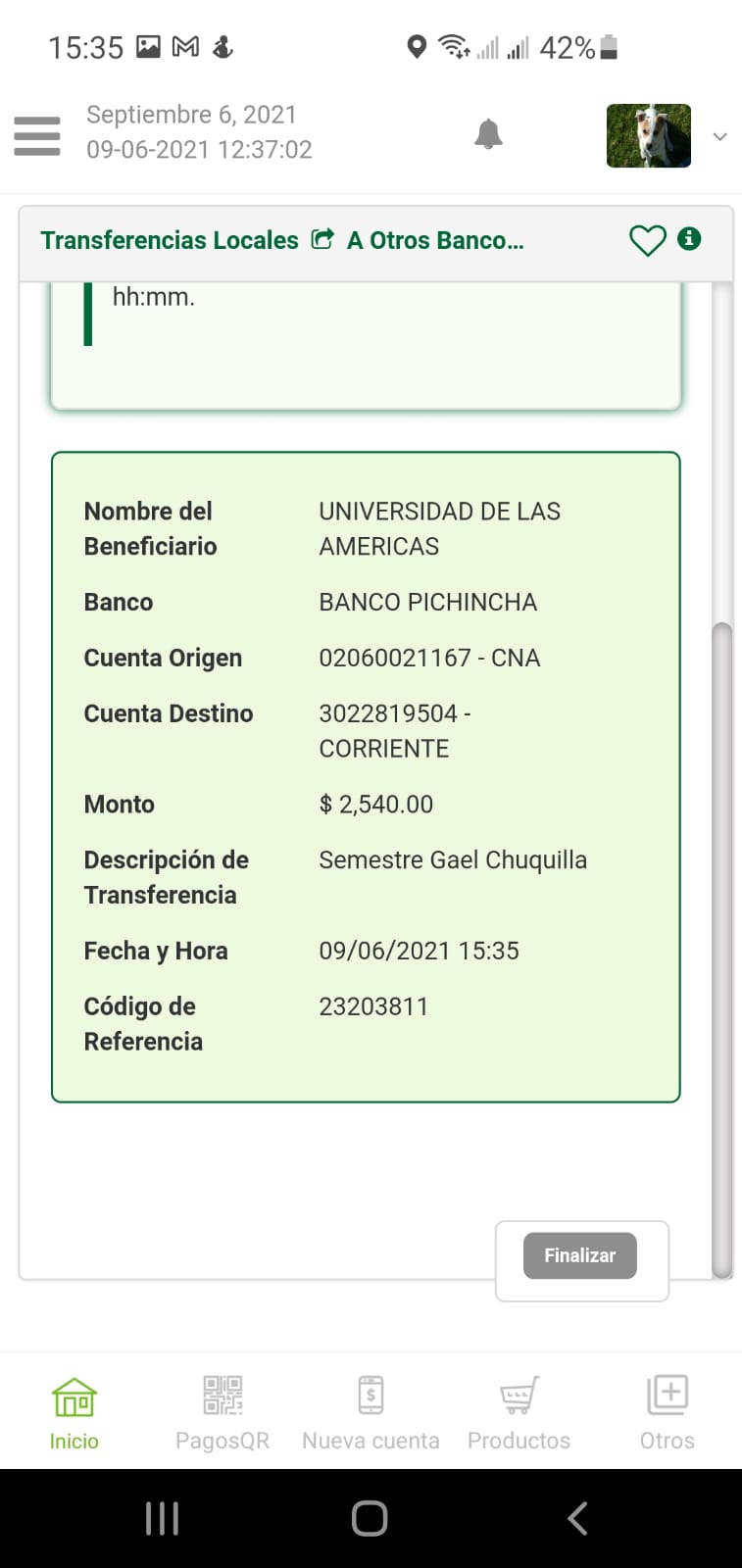Image resolution: width=742 pixels, height=1568 pixels.
Task: Open the notifications bell
Action: click(488, 134)
